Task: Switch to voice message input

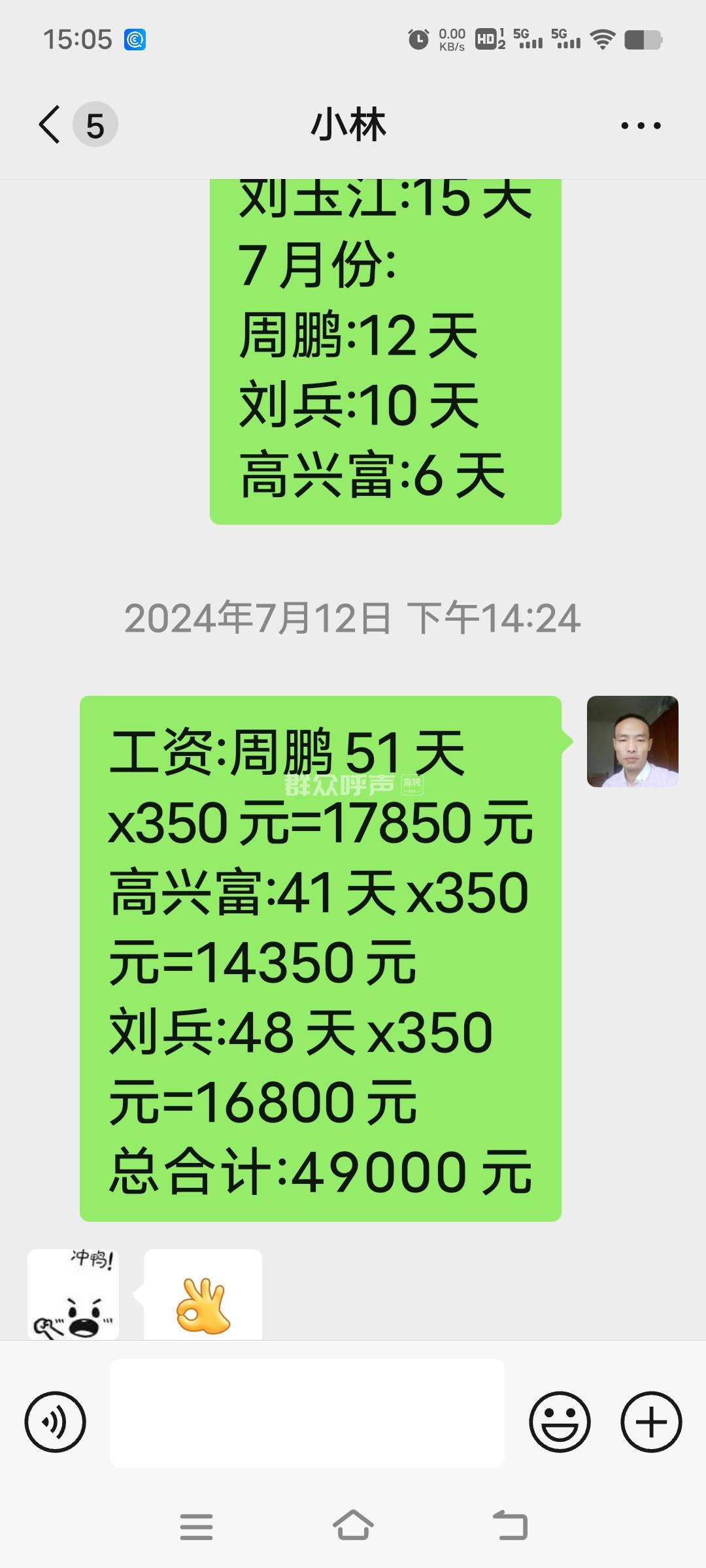Action: [x=55, y=1422]
